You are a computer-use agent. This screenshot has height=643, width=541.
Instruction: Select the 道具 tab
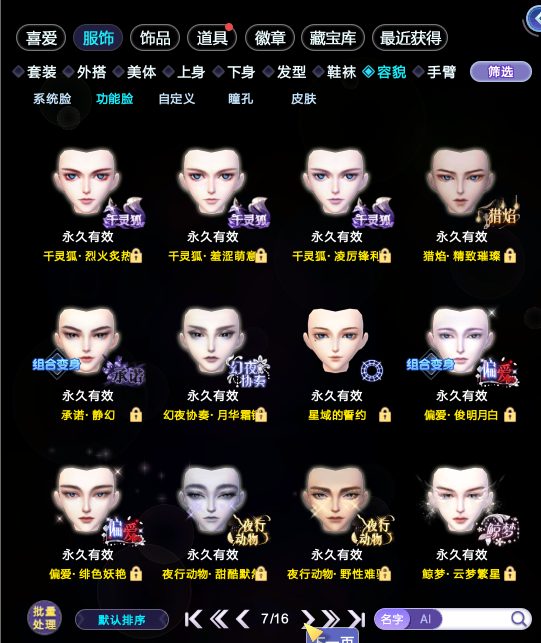point(212,38)
